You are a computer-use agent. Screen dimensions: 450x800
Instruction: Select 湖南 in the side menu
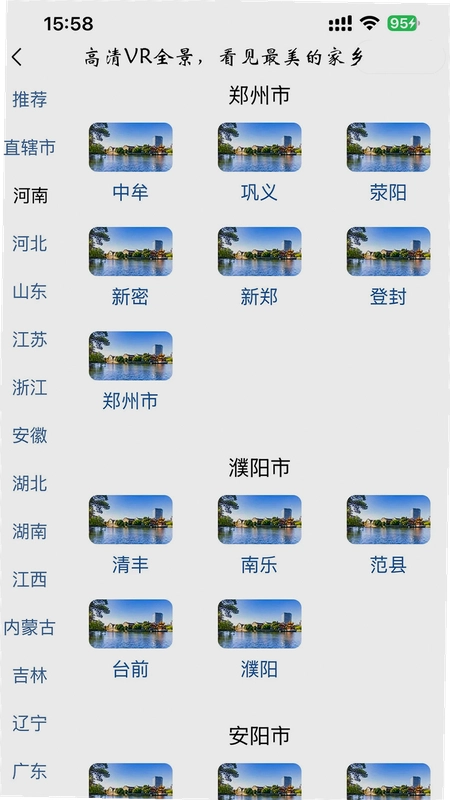point(30,531)
